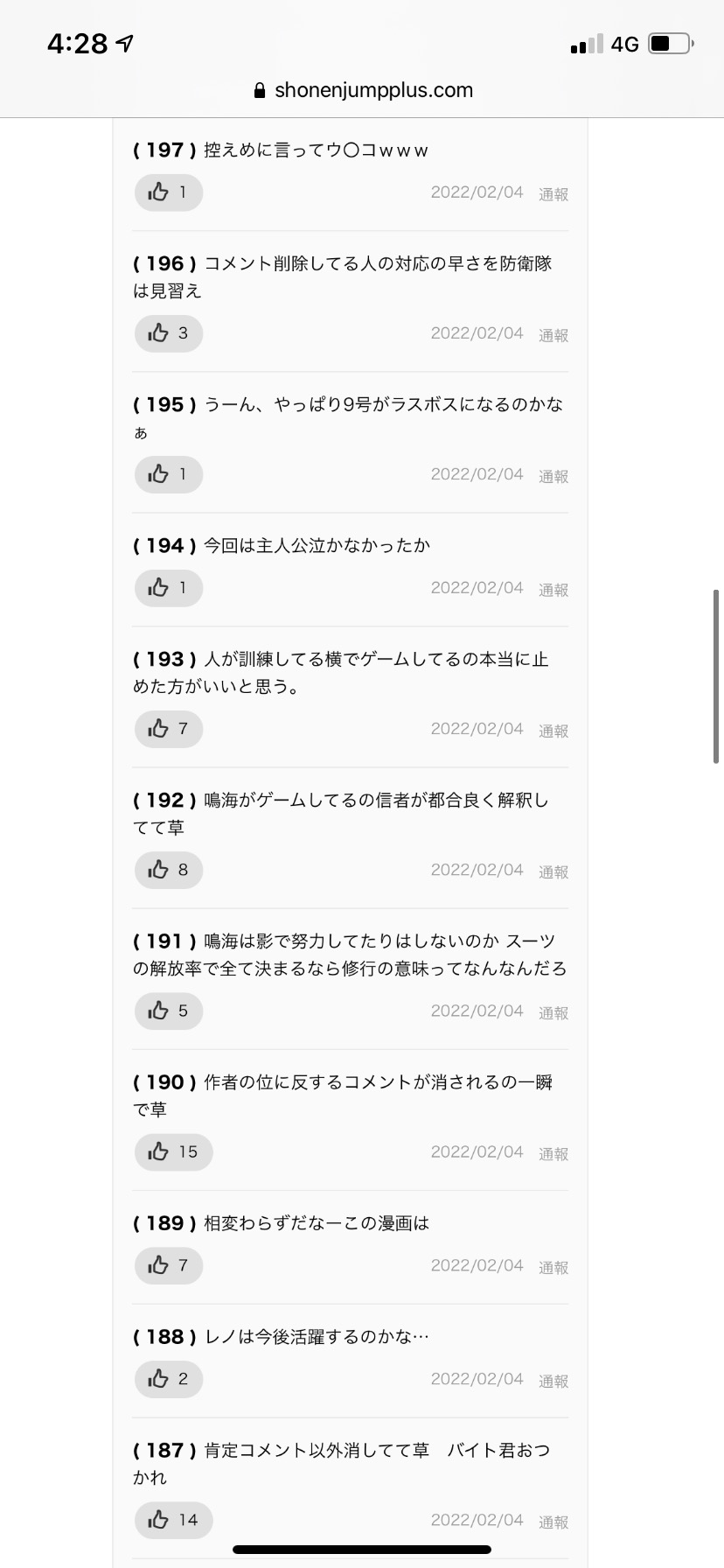
Task: Like comment 191 with 5 likes
Action: click(x=168, y=1011)
